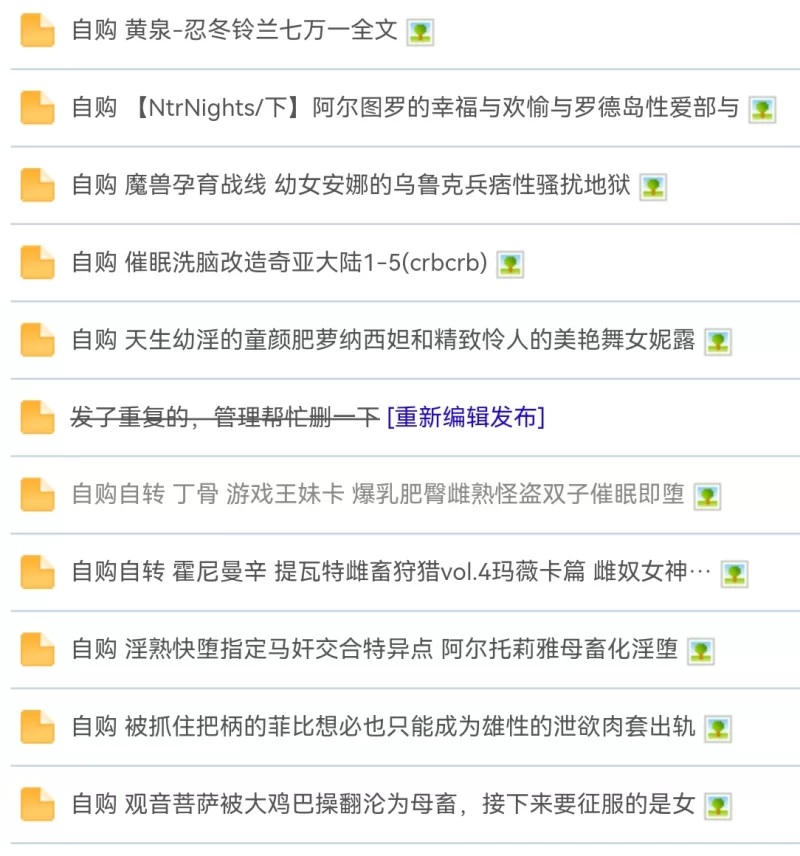Open the struck-through 发了重复的 thread
Viewport: 800px width, 856px height.
[225, 417]
